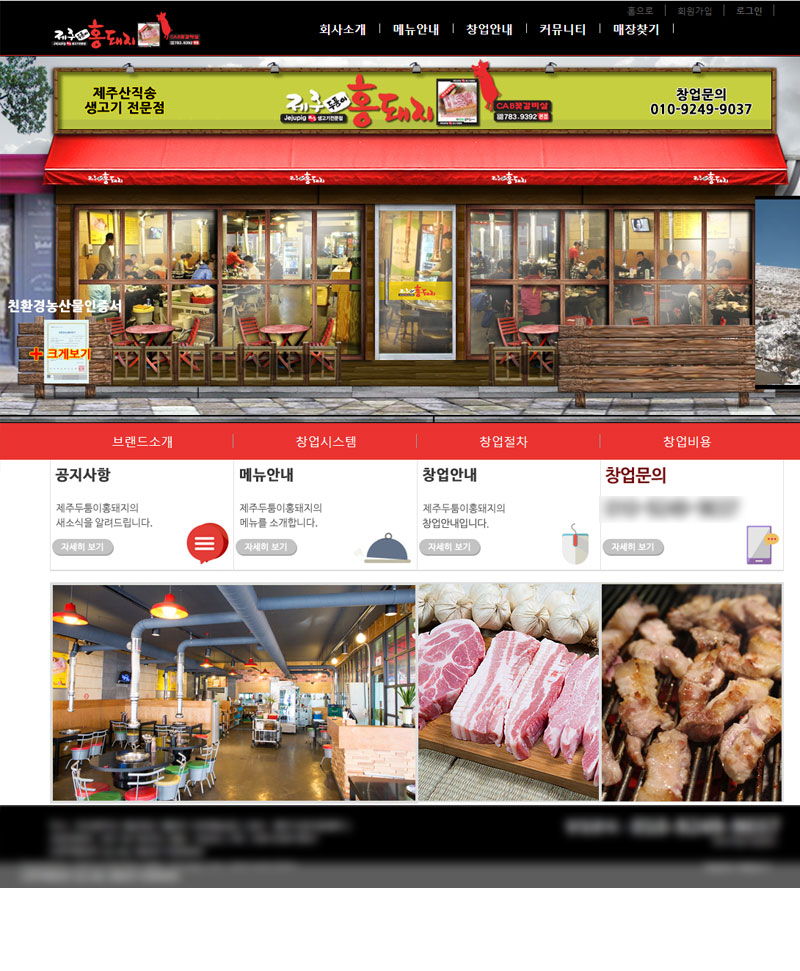Viewport: 800px width, 971px height.
Task: Tap 자세히 보기 under the 메뉴안내 card
Action: (265, 547)
